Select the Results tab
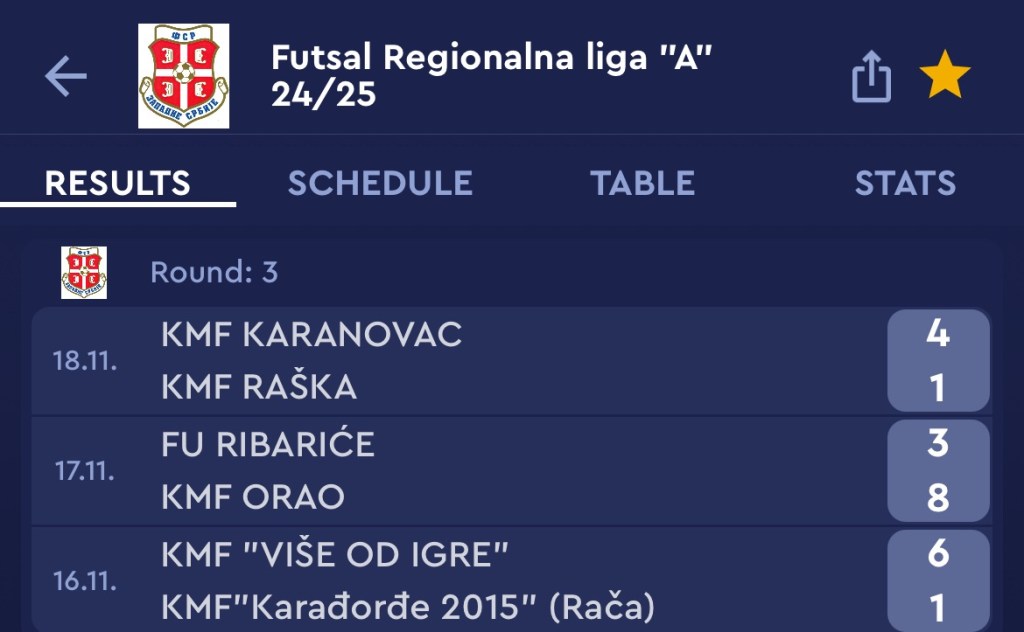Viewport: 1024px width, 632px height. coord(117,183)
